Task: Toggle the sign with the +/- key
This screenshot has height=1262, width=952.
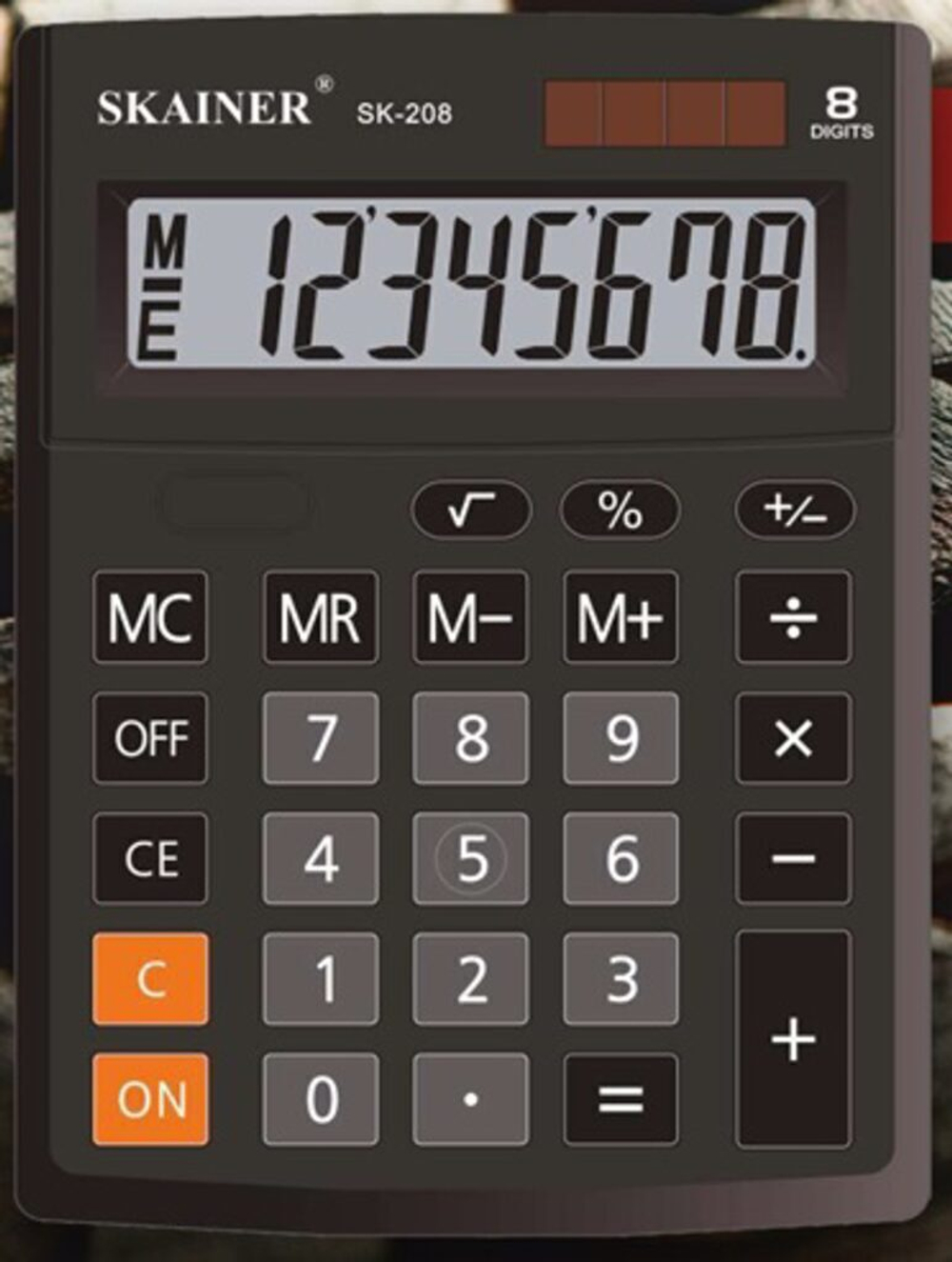Action: click(x=795, y=510)
